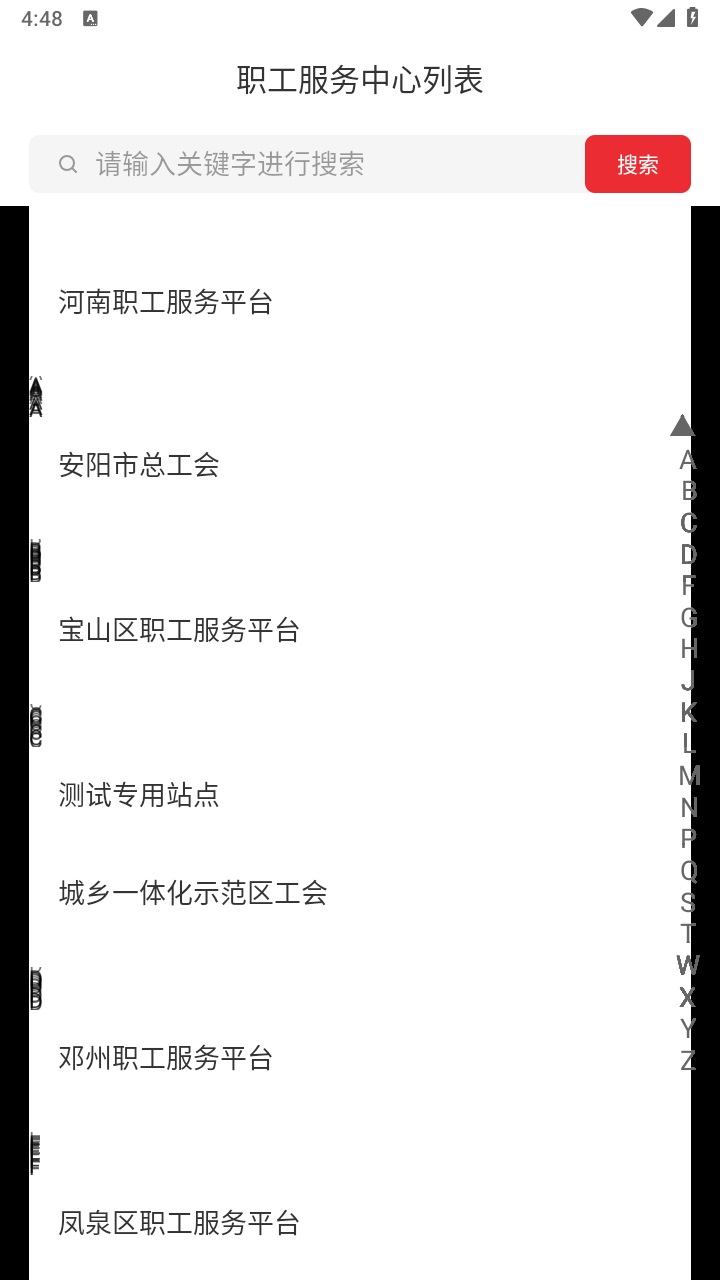Screen dimensions: 720x1280
Task: Jump to letter Q in index
Action: tap(688, 870)
